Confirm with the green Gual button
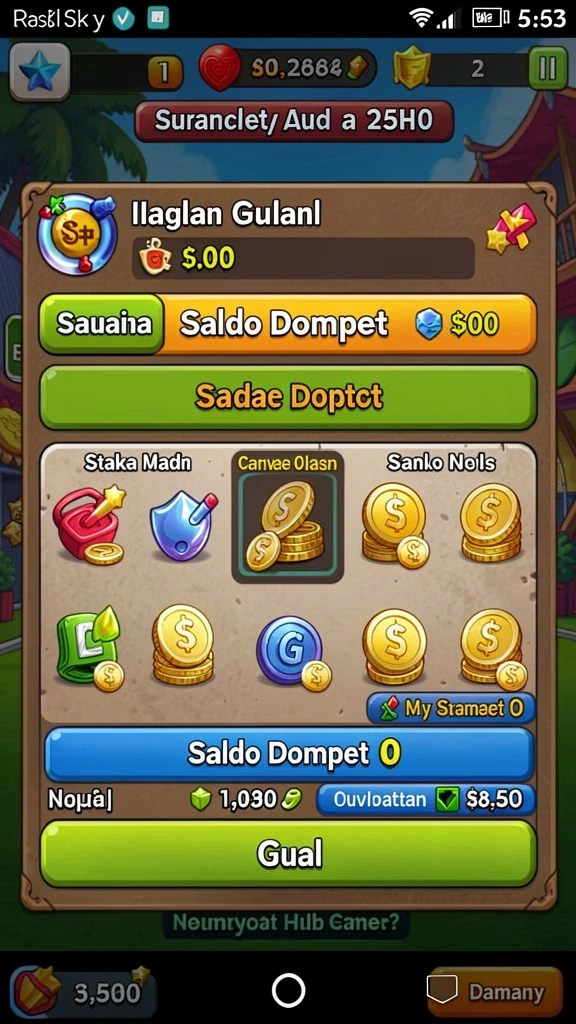 [x=288, y=853]
